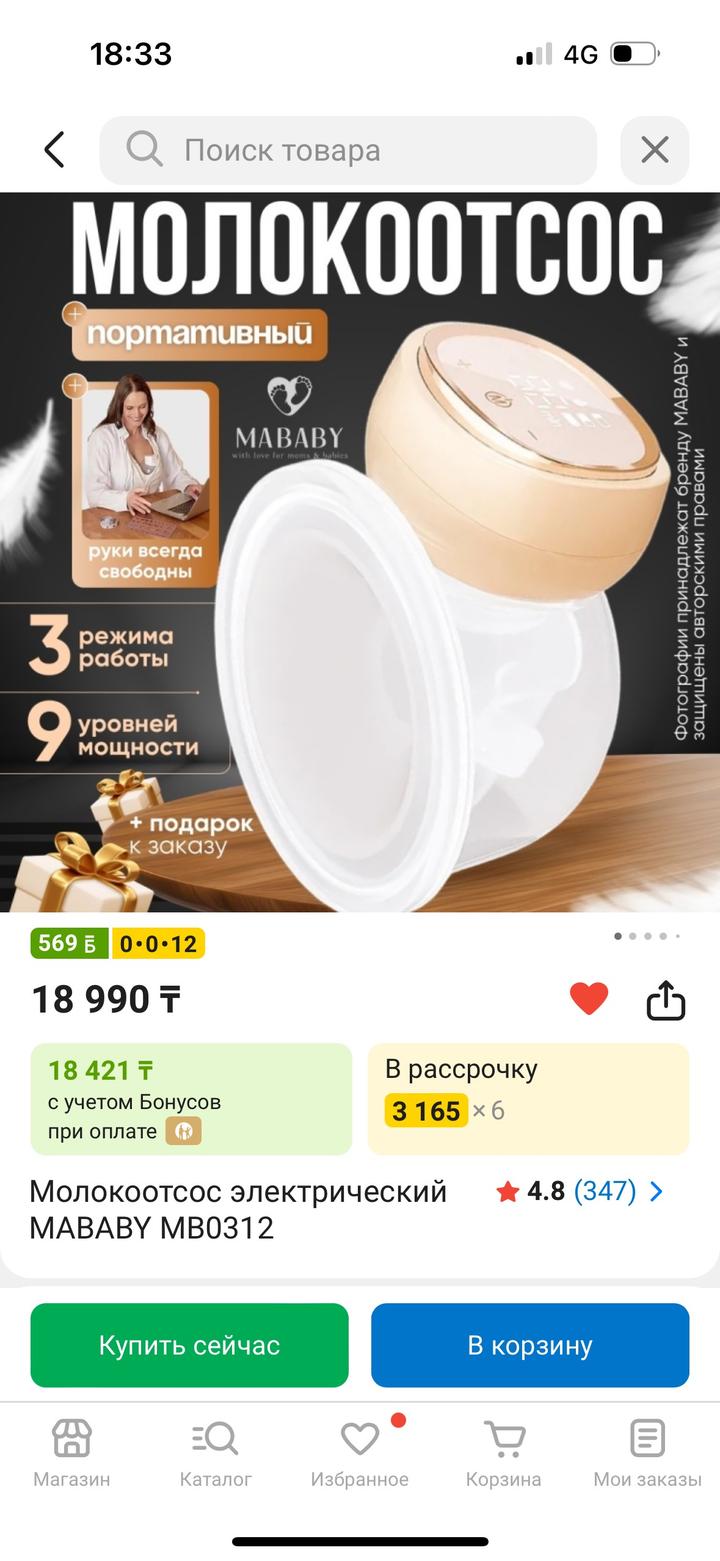
Task: Tap the Поиск товара search field
Action: pos(348,150)
